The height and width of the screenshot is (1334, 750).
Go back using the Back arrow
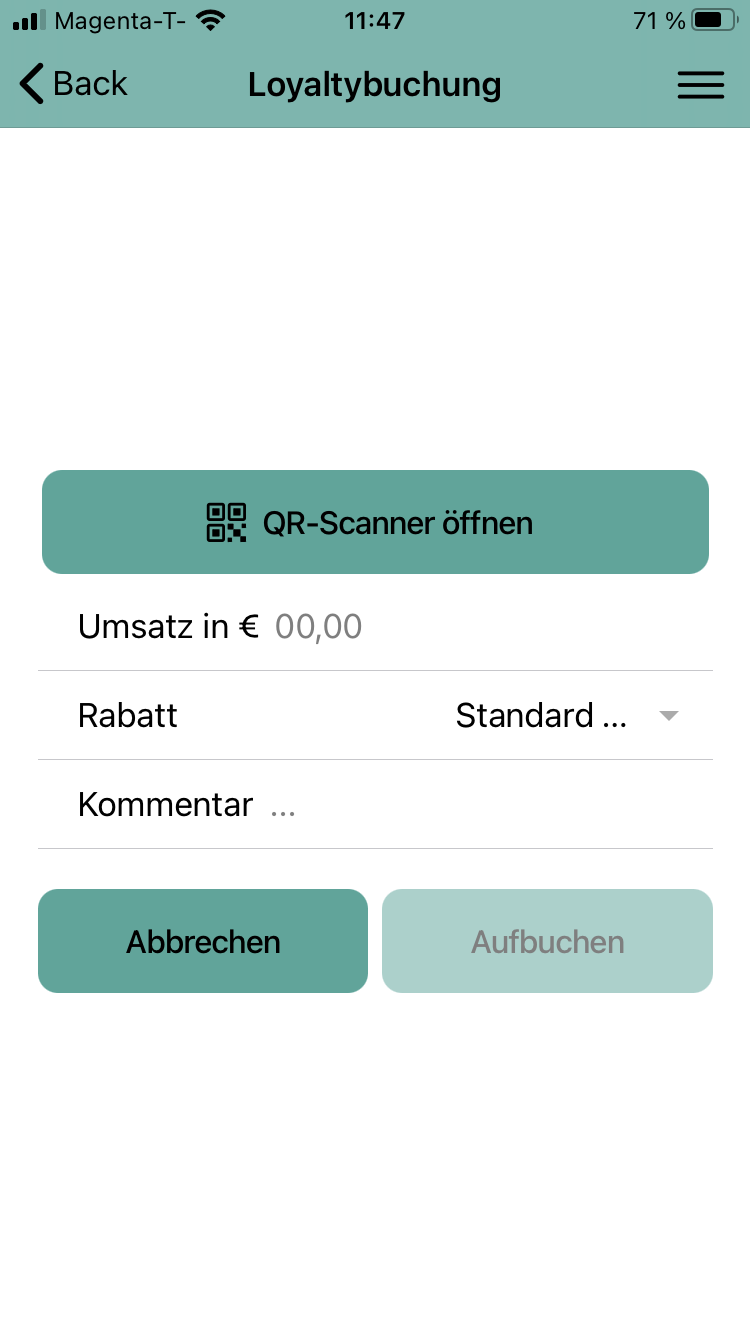coord(73,84)
